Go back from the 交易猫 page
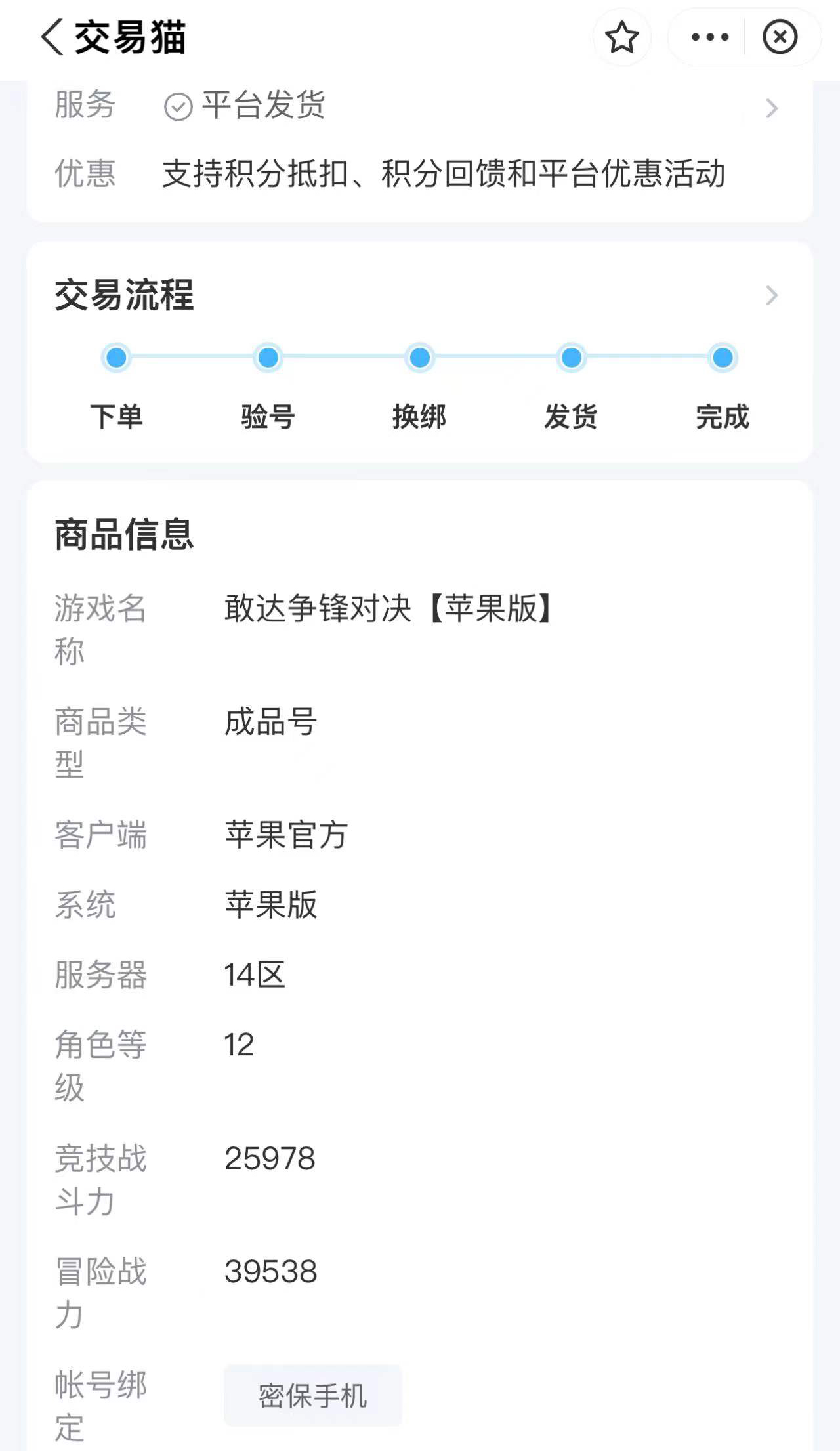Screen dimensions: 840x1451 pos(52,37)
